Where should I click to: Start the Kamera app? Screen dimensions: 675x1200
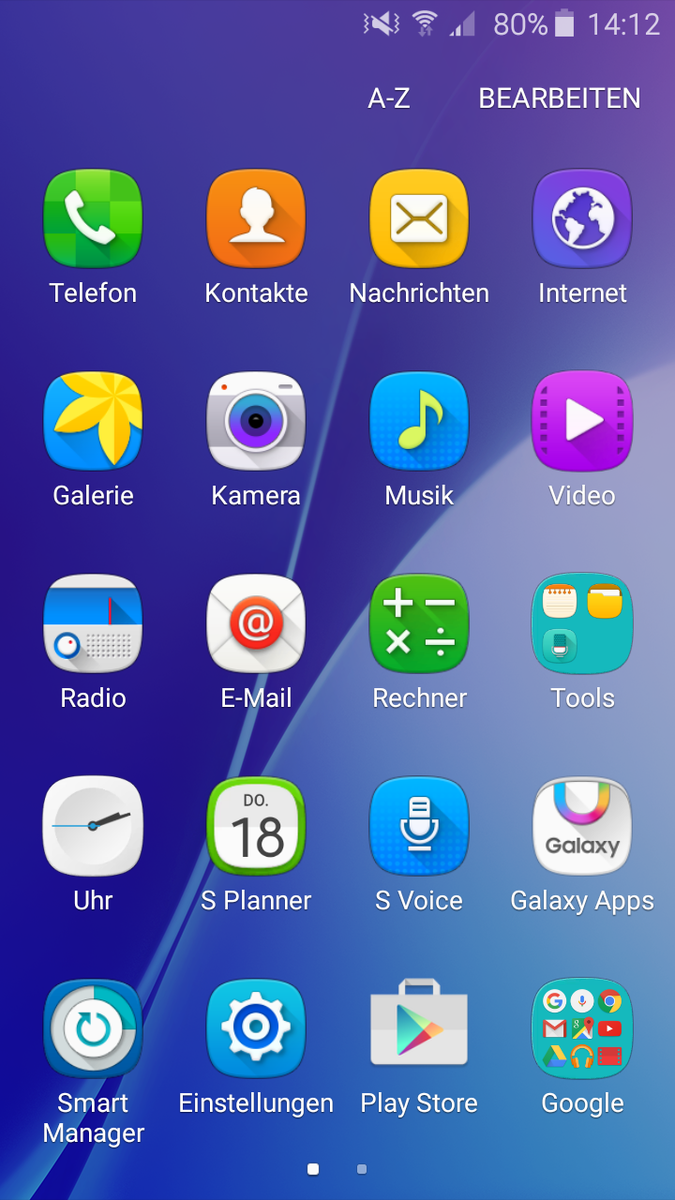click(x=256, y=421)
